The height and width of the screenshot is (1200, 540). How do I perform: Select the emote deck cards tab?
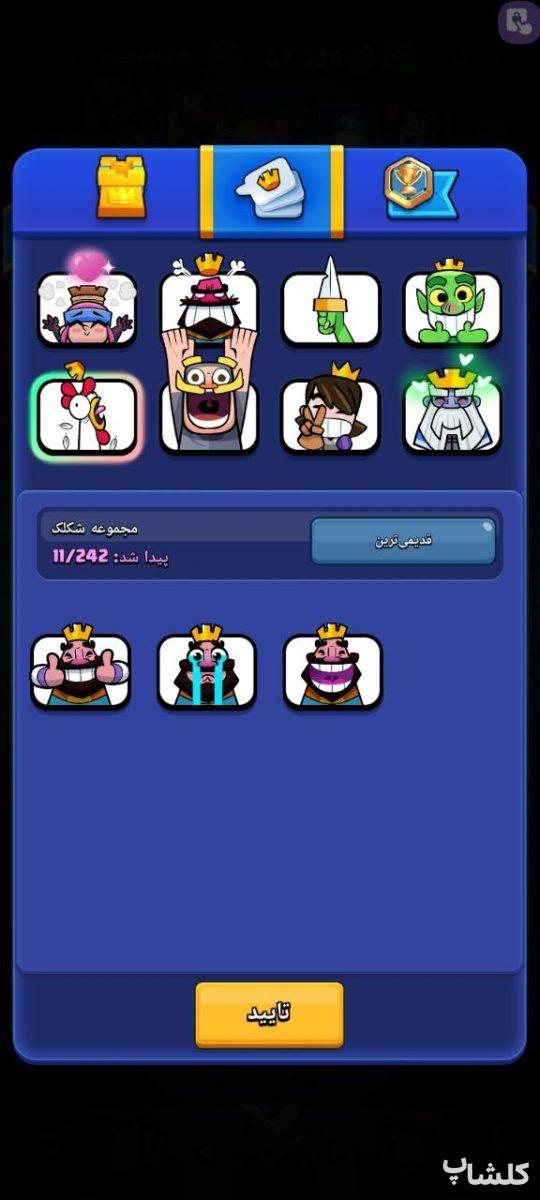pos(271,190)
